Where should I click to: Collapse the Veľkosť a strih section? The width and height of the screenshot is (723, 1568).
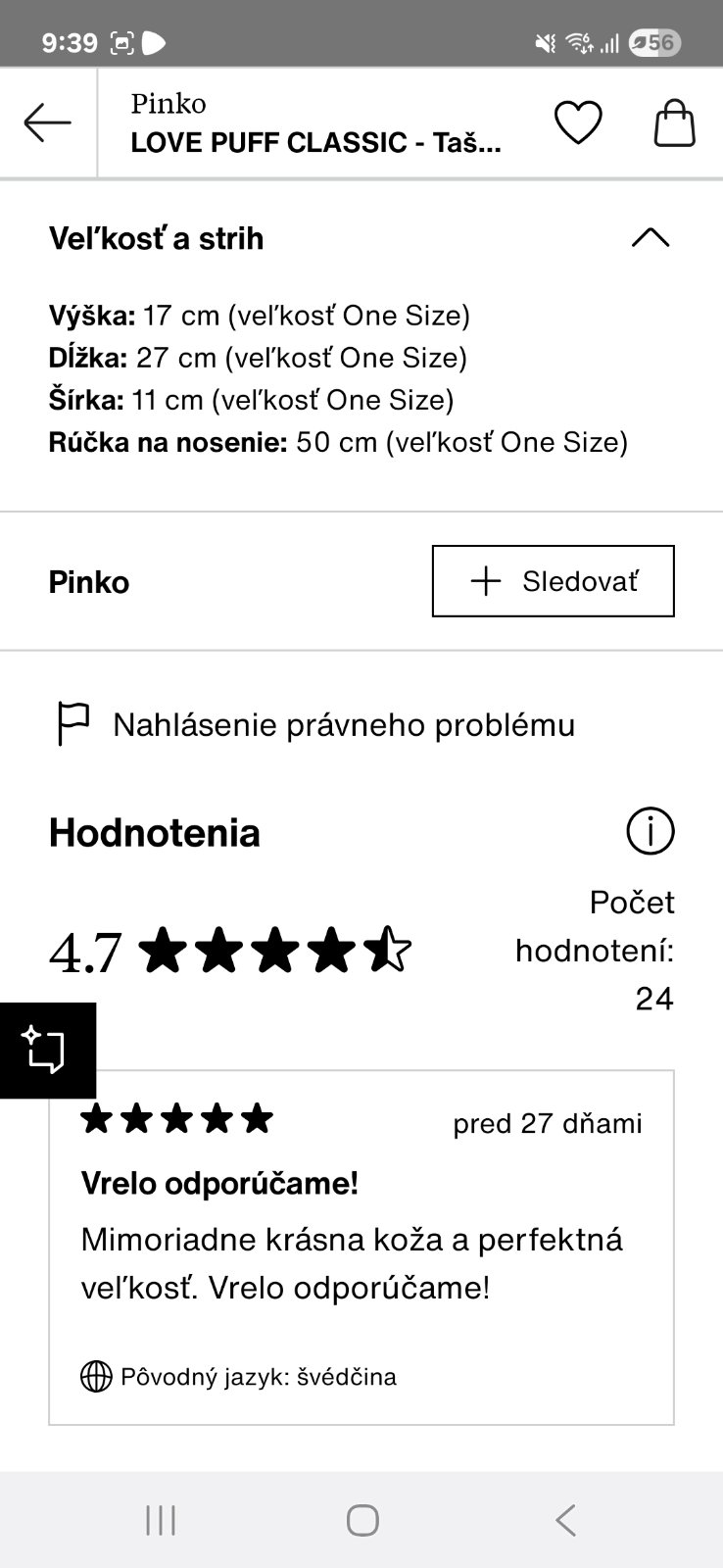pos(651,238)
